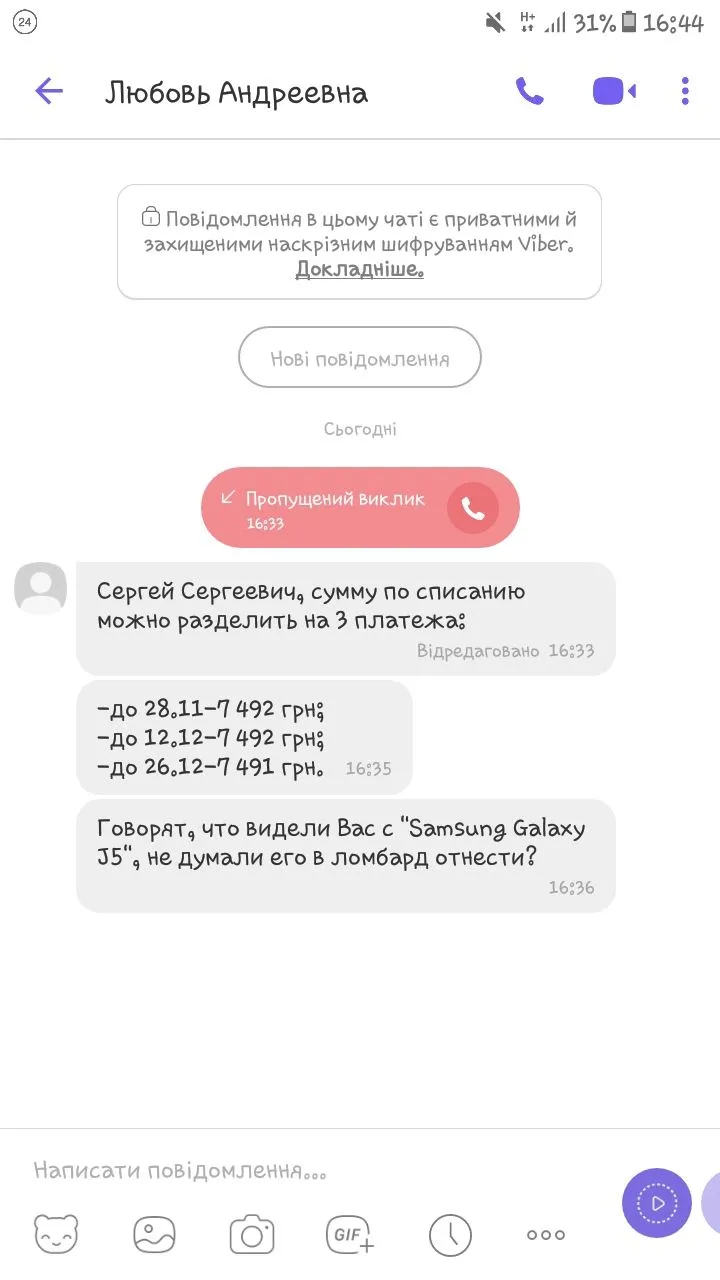Add a GIF to the message
Viewport: 720px width, 1280px height.
pyautogui.click(x=350, y=1235)
